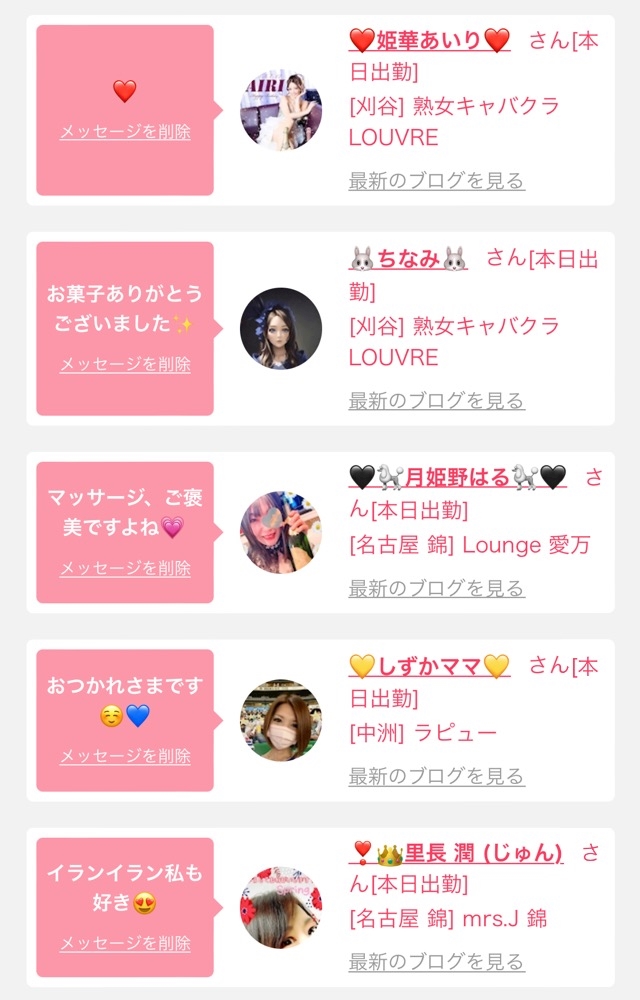This screenshot has width=640, height=1000.
Task: Open しずかママ's profile name link
Action: click(x=429, y=666)
